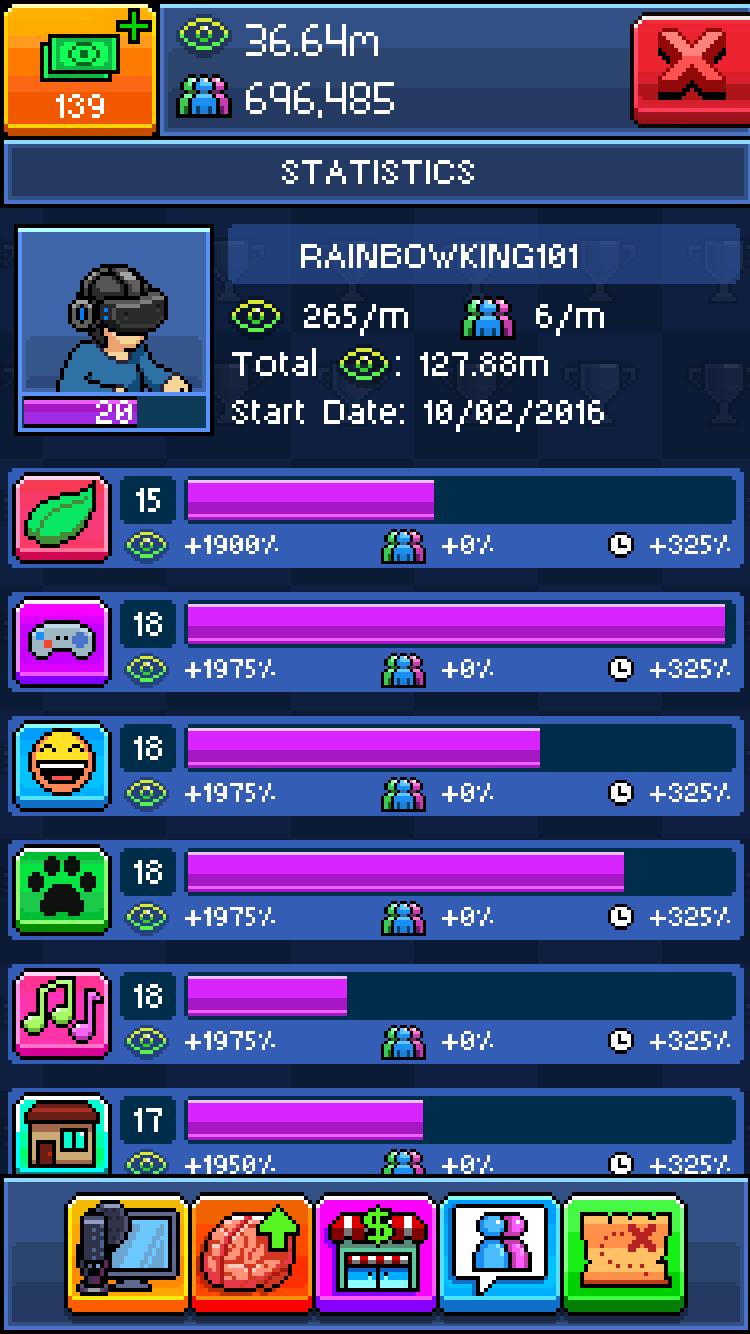This screenshot has height=1334, width=750.
Task: Open the brain upgrade tab
Action: [x=252, y=1254]
